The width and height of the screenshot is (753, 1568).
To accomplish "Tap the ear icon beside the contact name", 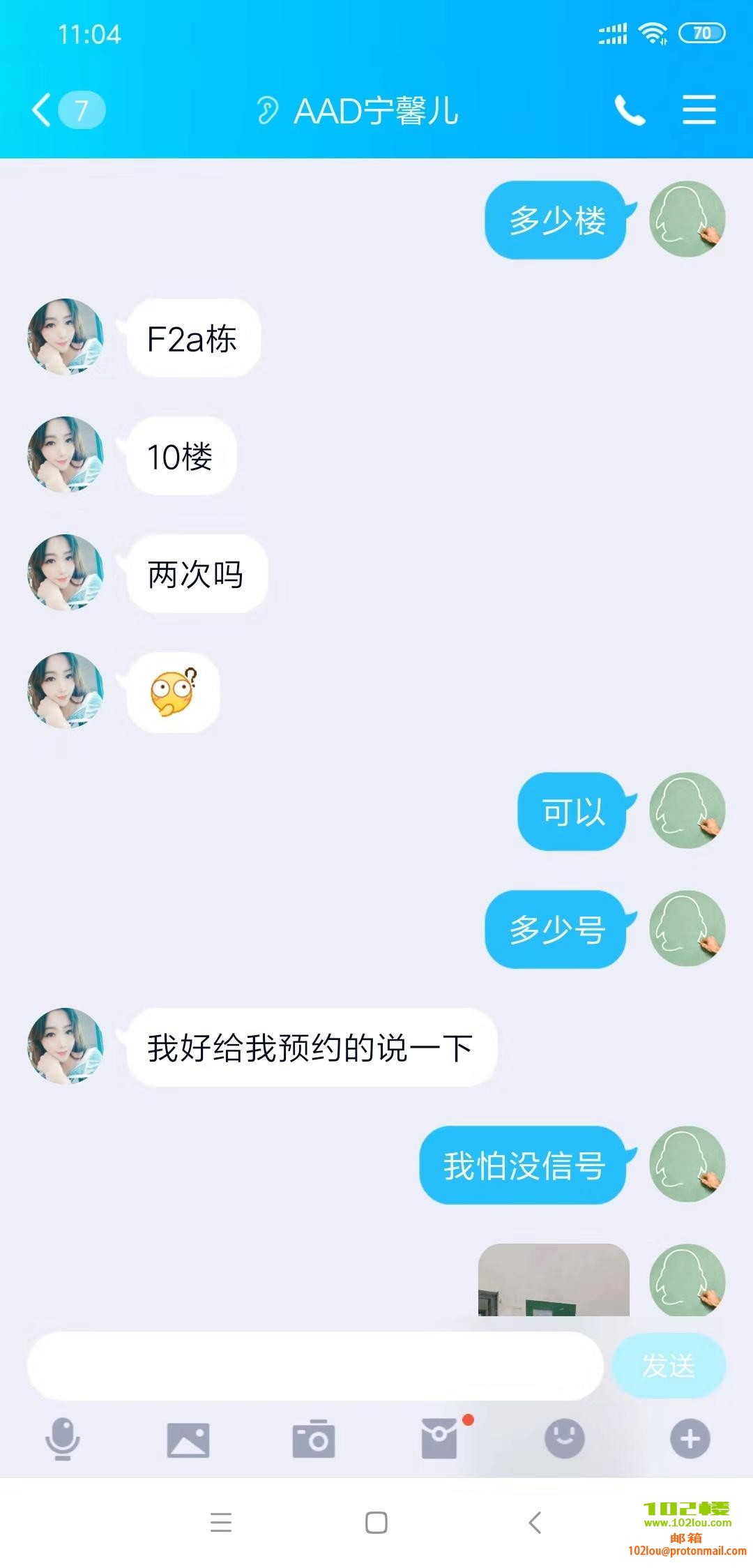I will (x=268, y=110).
